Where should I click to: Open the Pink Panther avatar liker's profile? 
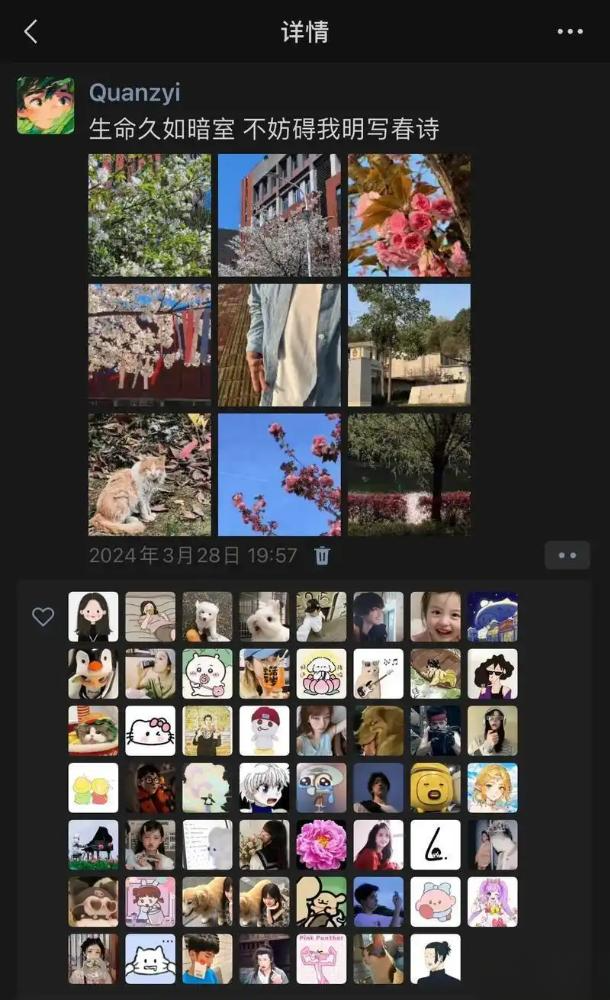click(321, 959)
